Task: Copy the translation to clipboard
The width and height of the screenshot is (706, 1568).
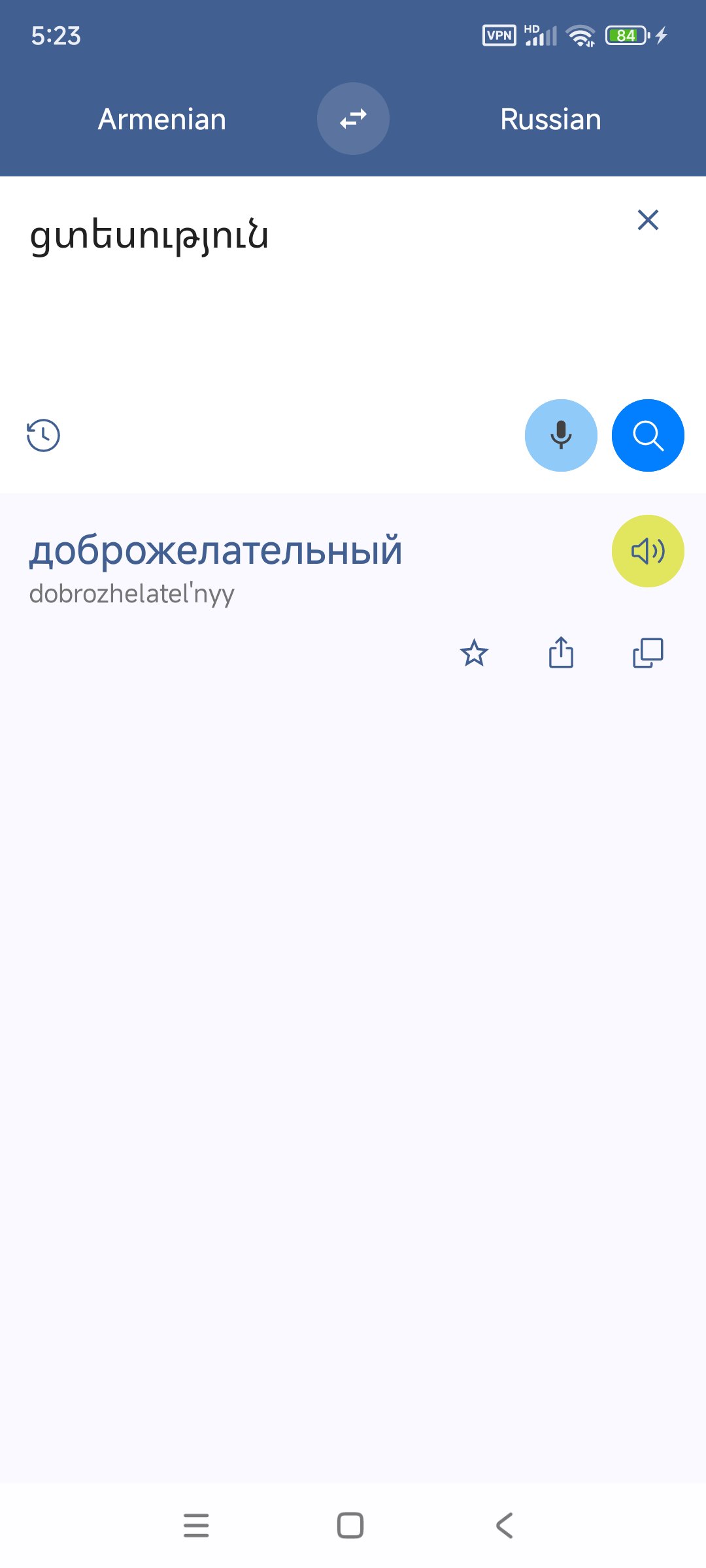Action: click(x=647, y=653)
